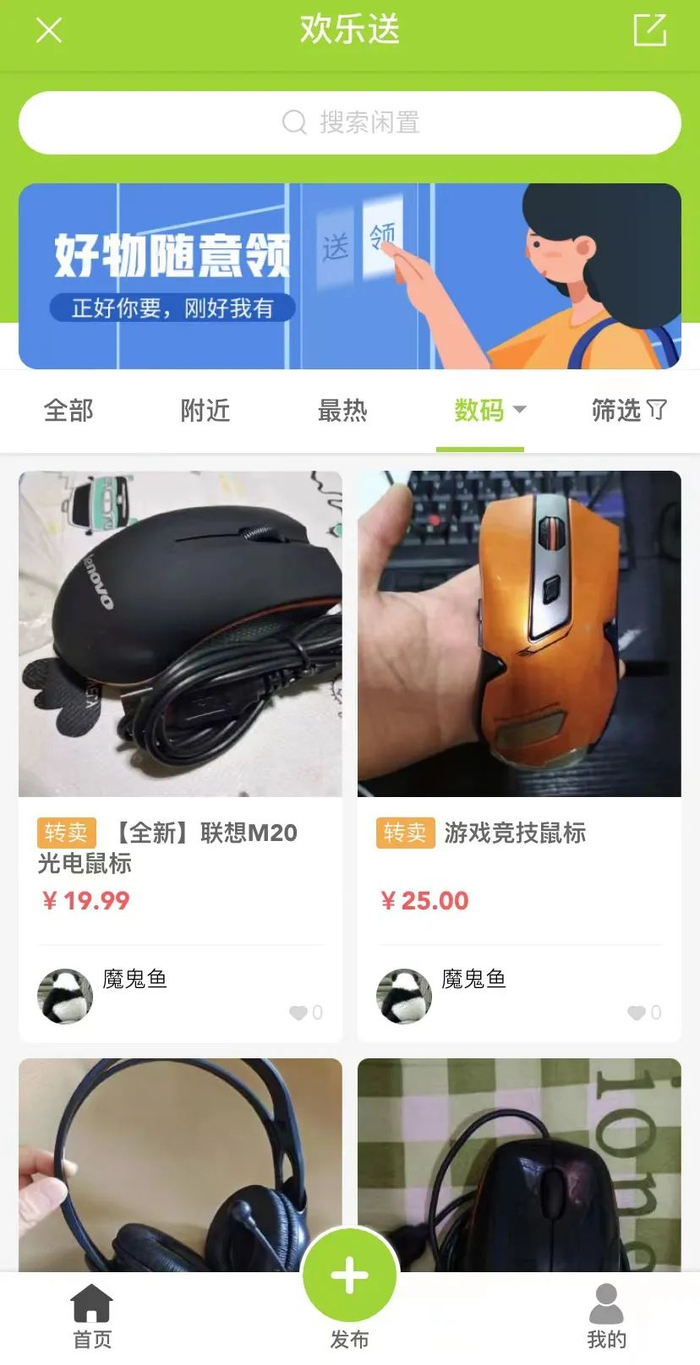The height and width of the screenshot is (1365, 700).
Task: Open the 搜索闲置 search box
Action: [350, 123]
